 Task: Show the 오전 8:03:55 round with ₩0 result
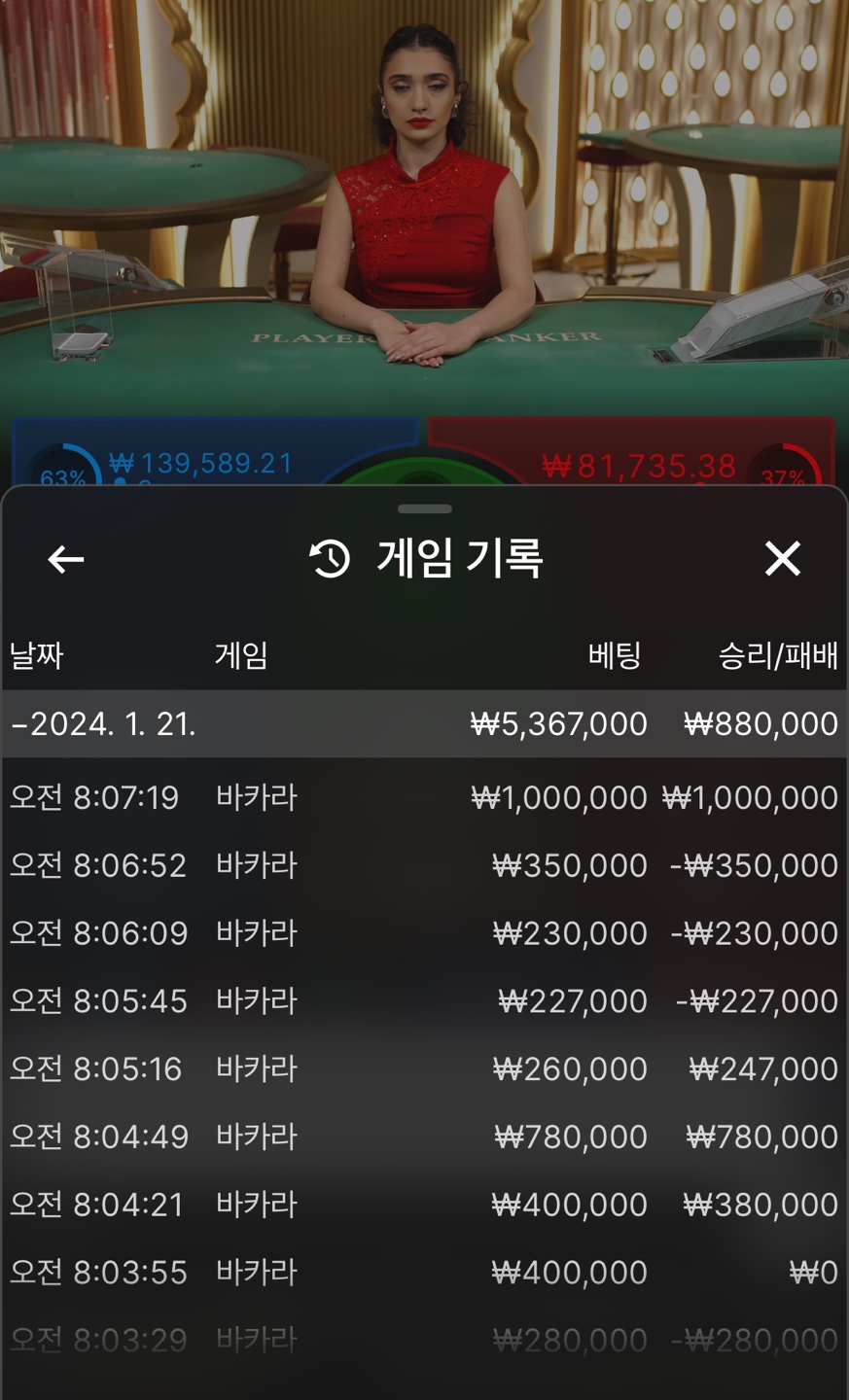pos(424,1273)
